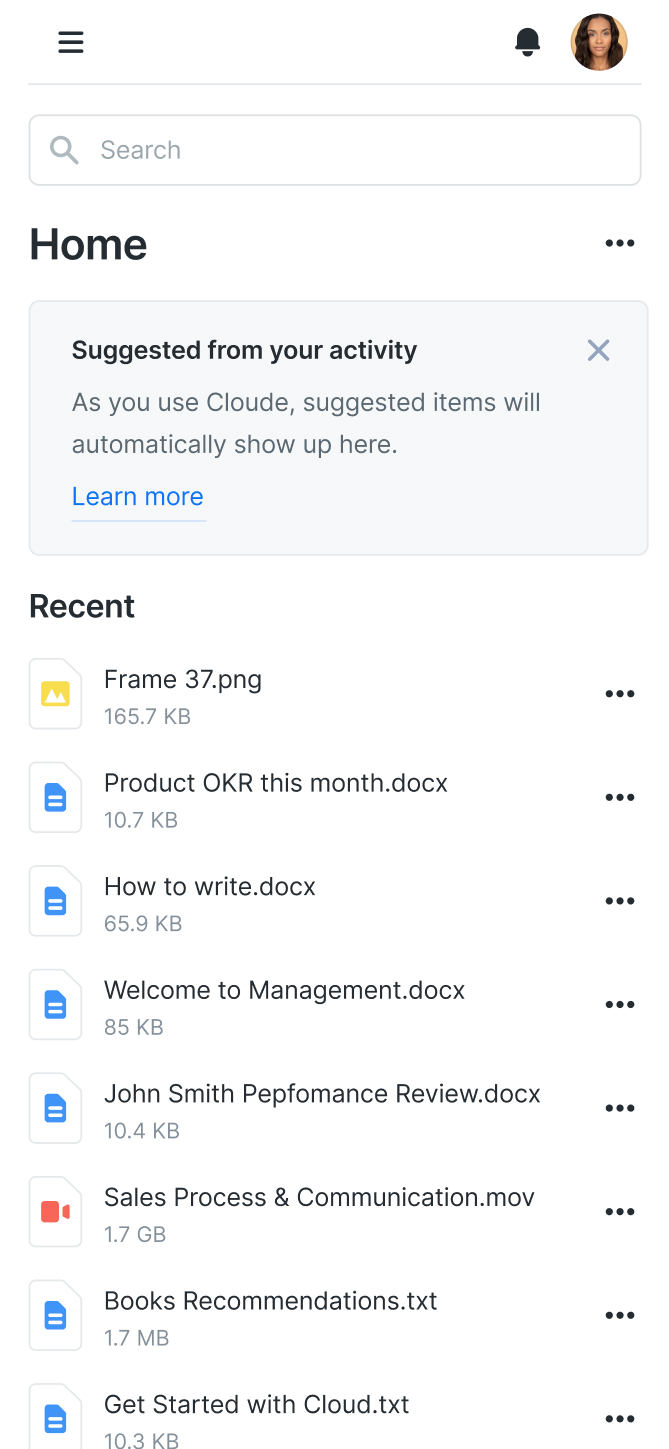Open options for How to write.docx
The width and height of the screenshot is (669, 1449).
point(619,901)
